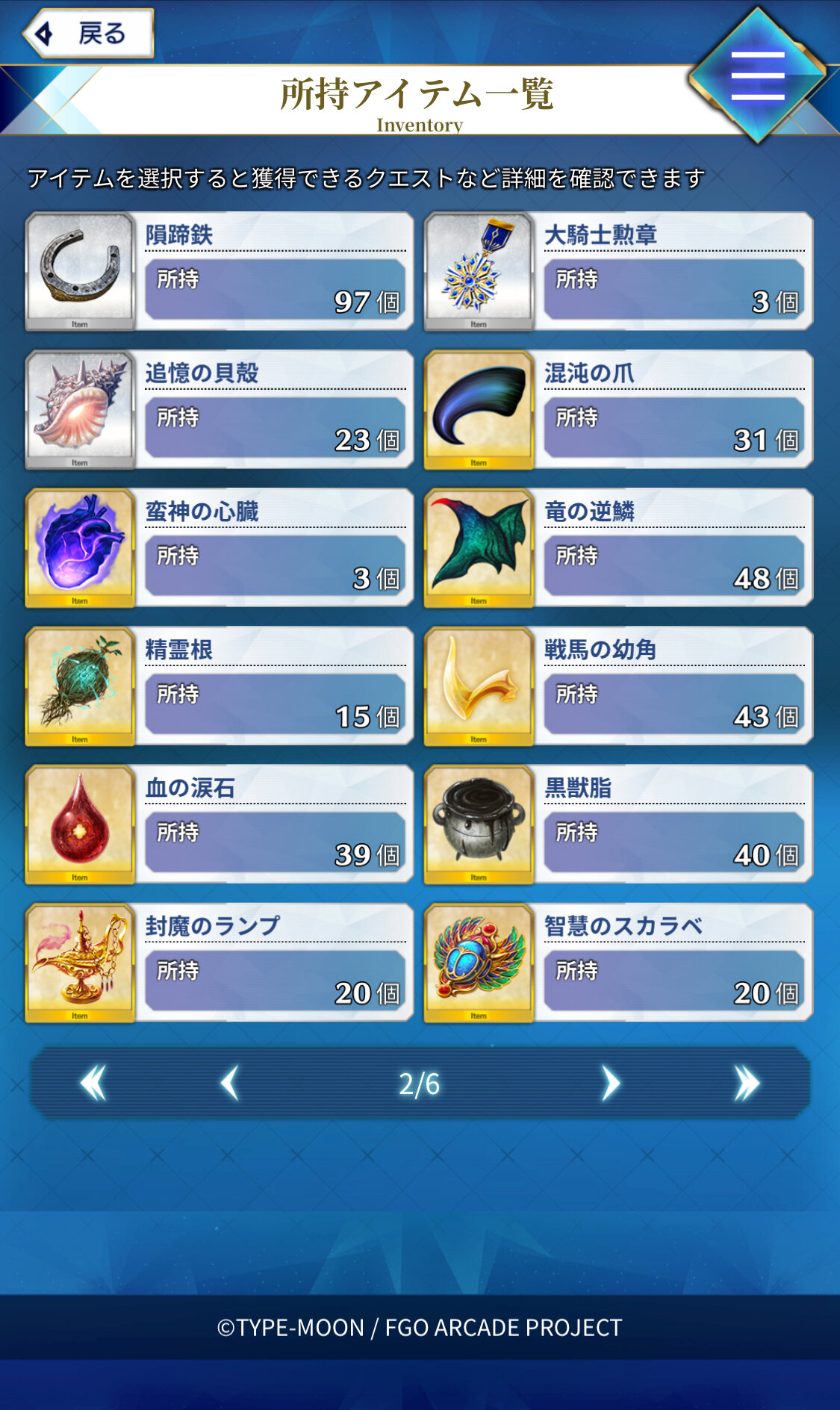Viewport: 840px width, 1410px height.
Task: Select 蛮神の心臓 from the inventory
Action: (220, 547)
